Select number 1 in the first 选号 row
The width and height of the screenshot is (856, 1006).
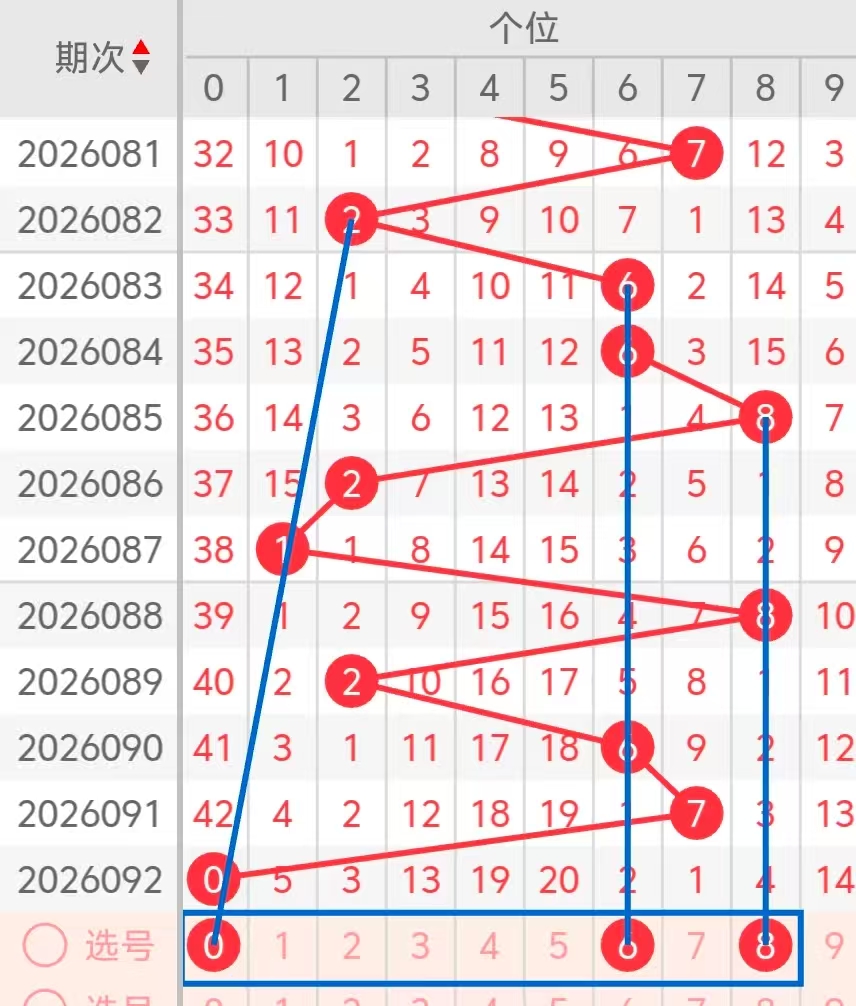(x=282, y=945)
